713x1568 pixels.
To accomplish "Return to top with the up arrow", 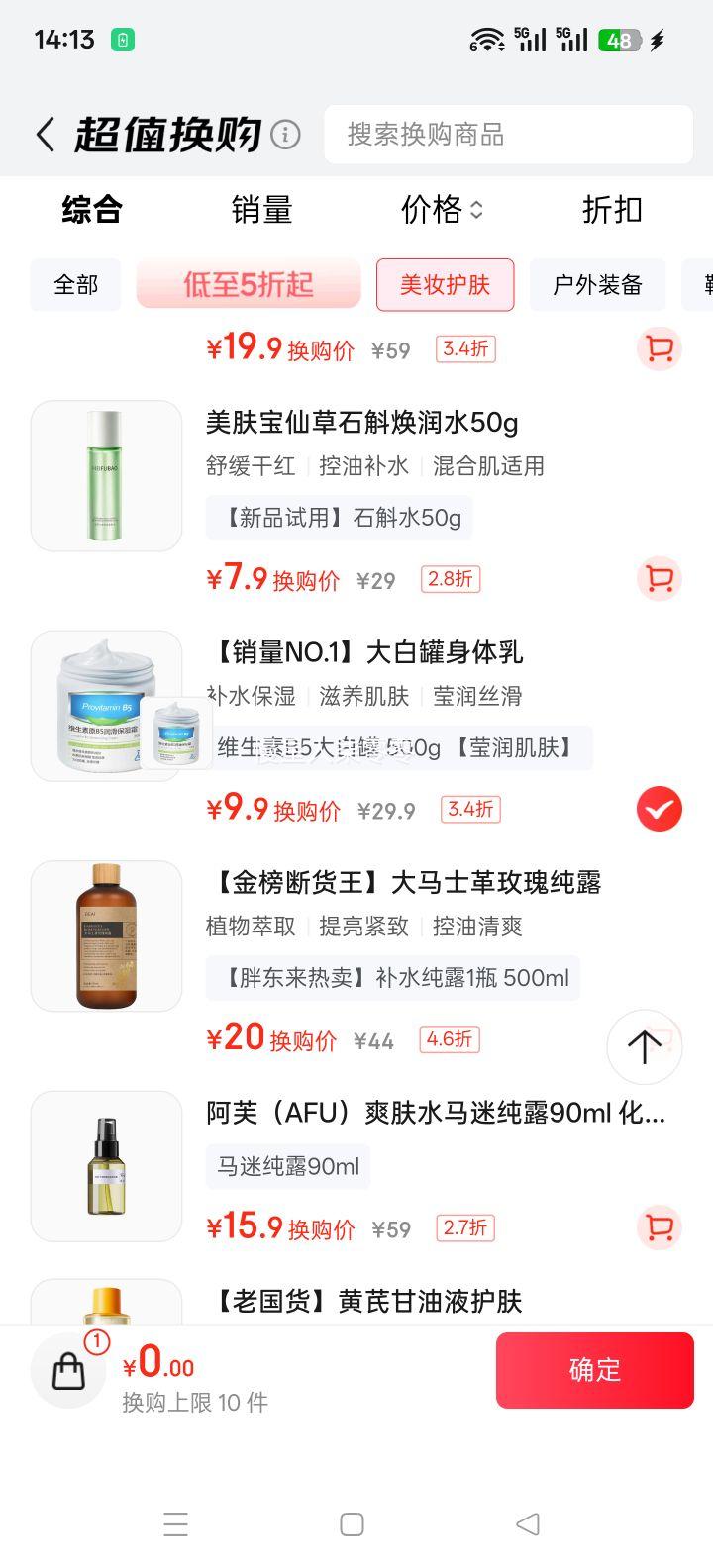I will (644, 1046).
